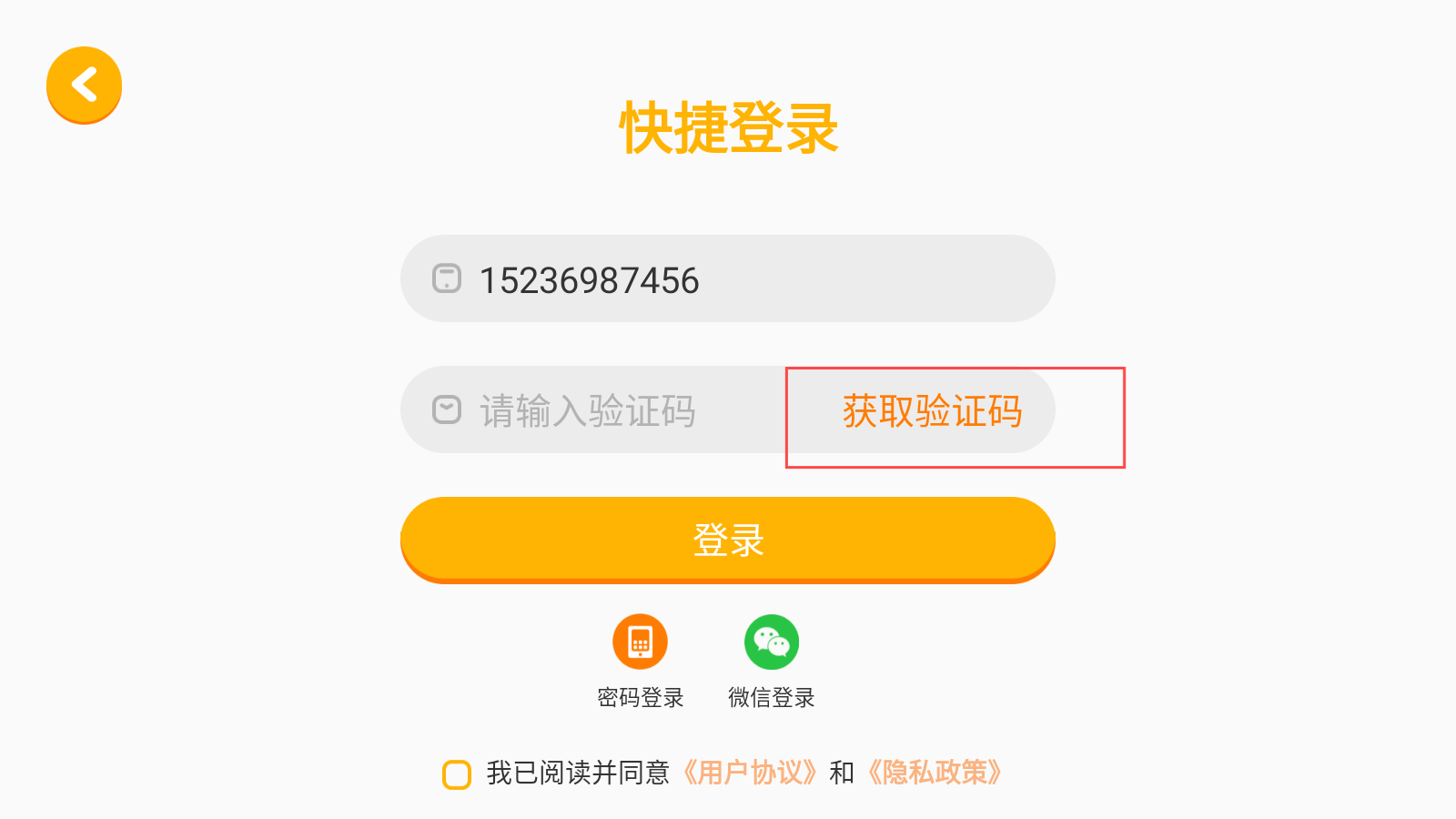
Task: Request a code via 获取验证码
Action: point(932,411)
